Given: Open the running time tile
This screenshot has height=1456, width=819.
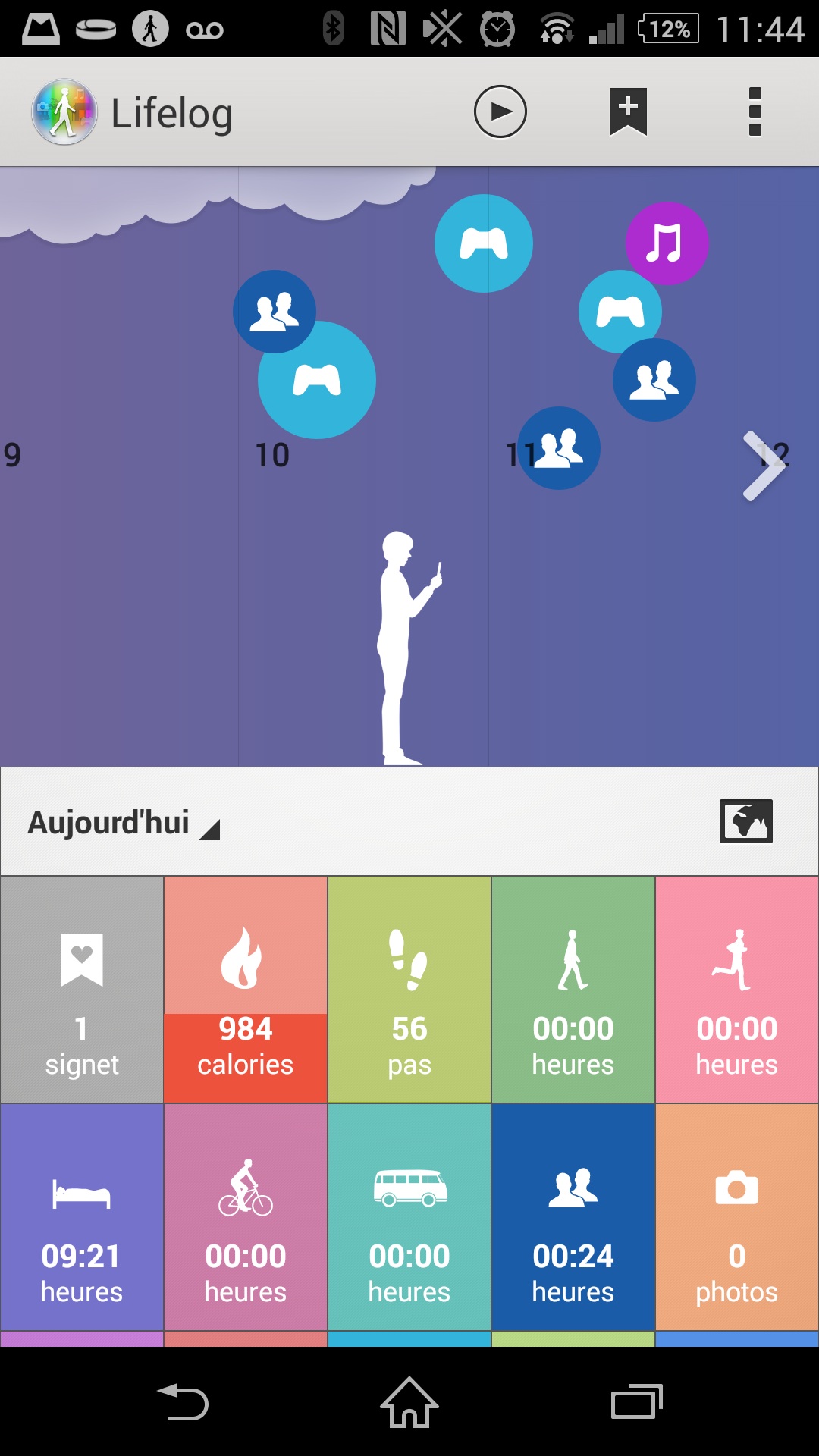Looking at the screenshot, I should click(737, 990).
